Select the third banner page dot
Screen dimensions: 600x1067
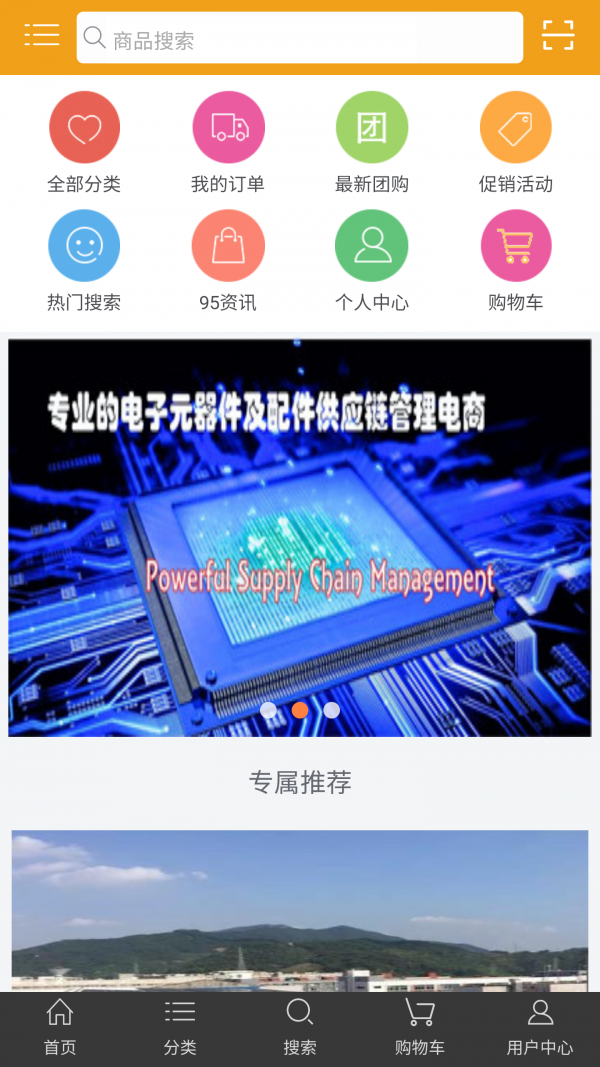point(331,710)
